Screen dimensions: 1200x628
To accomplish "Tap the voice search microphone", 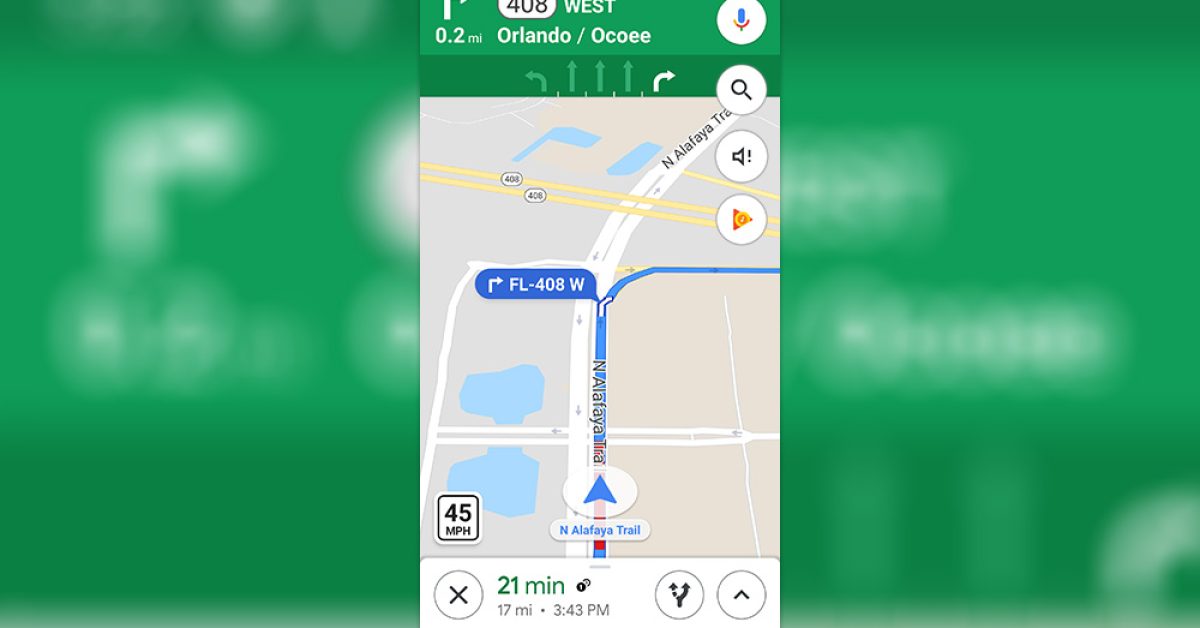I will click(741, 20).
